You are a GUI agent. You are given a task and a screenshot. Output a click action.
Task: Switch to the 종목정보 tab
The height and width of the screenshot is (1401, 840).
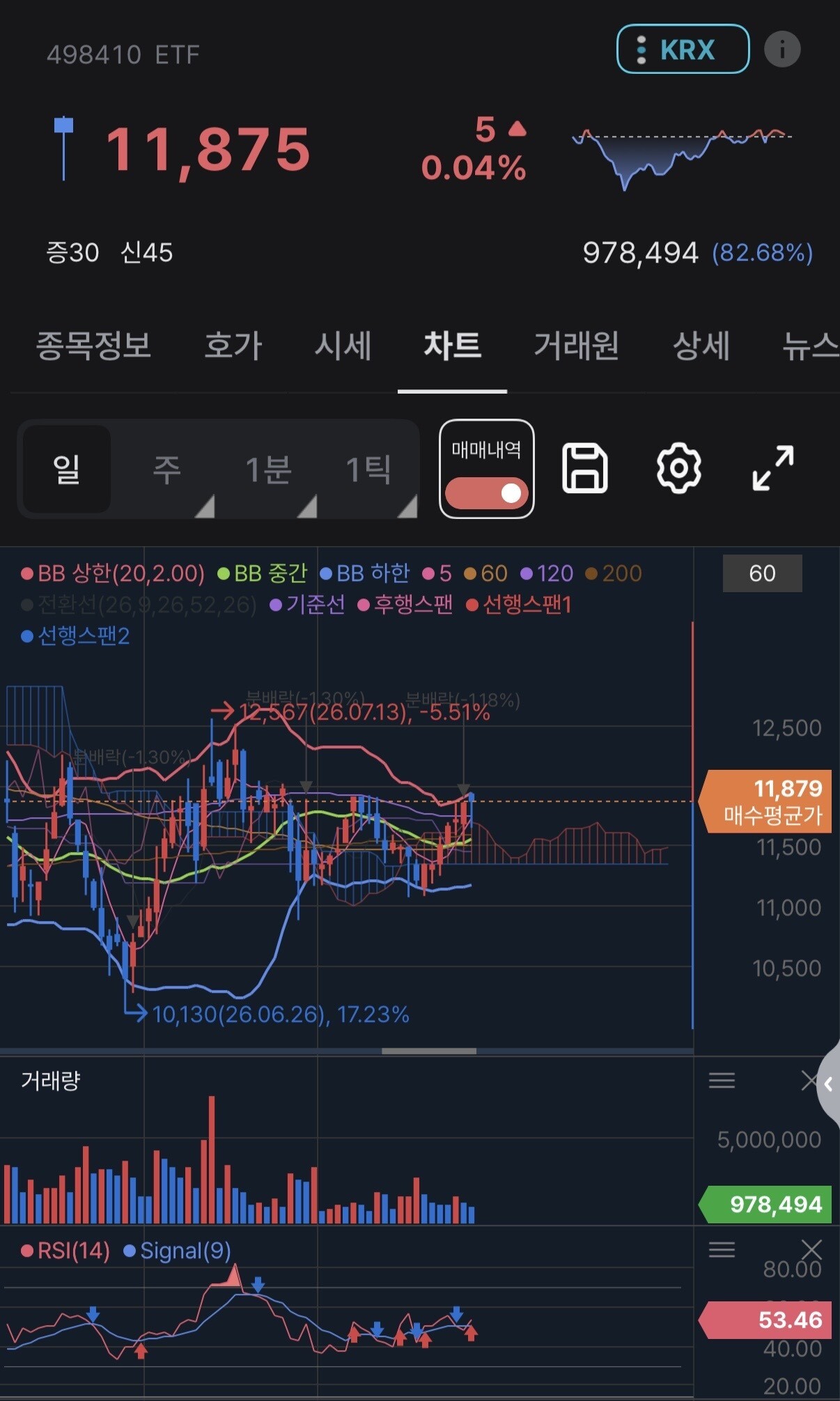point(93,345)
